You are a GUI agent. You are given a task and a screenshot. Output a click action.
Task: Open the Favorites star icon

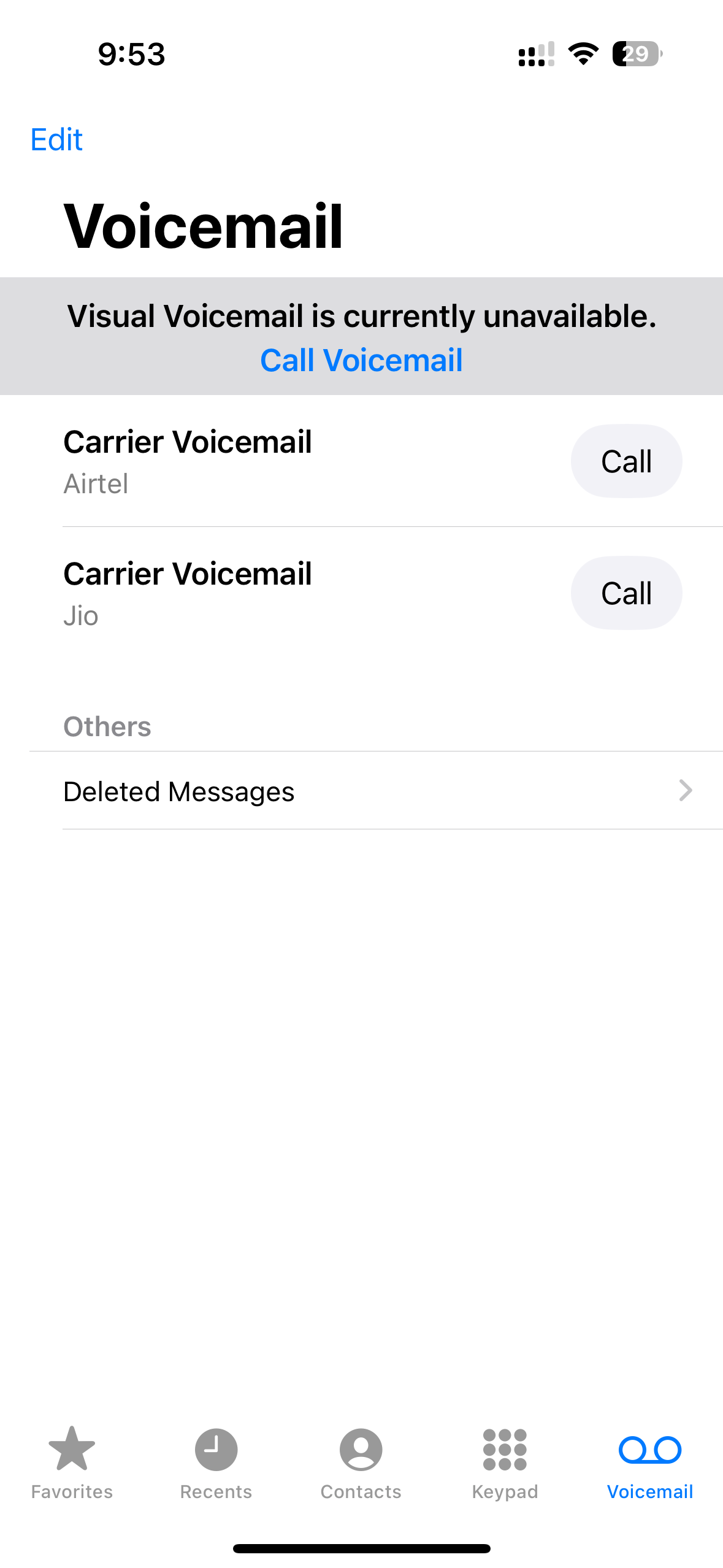[x=71, y=1449]
